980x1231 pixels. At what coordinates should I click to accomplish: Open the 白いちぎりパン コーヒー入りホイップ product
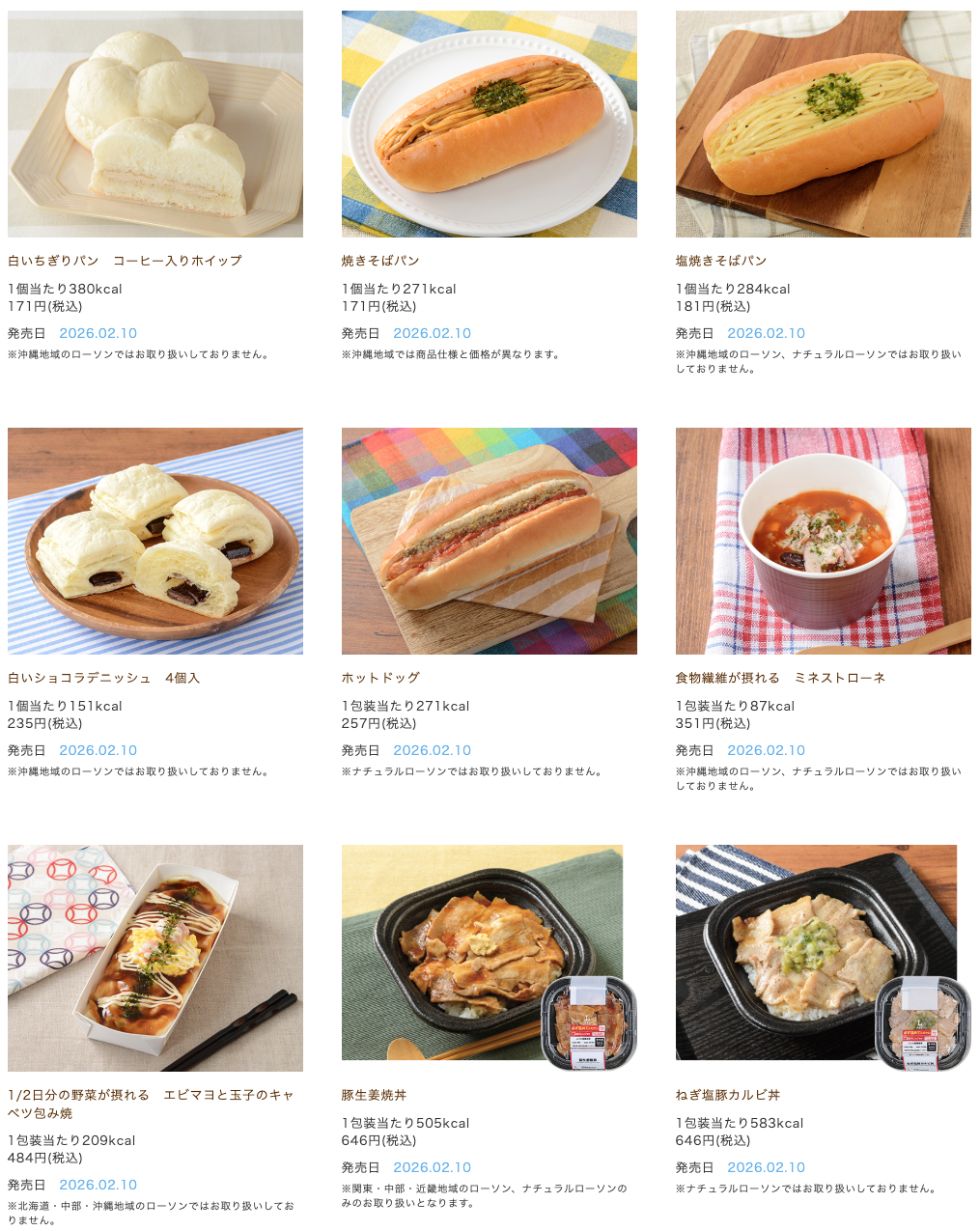(154, 125)
